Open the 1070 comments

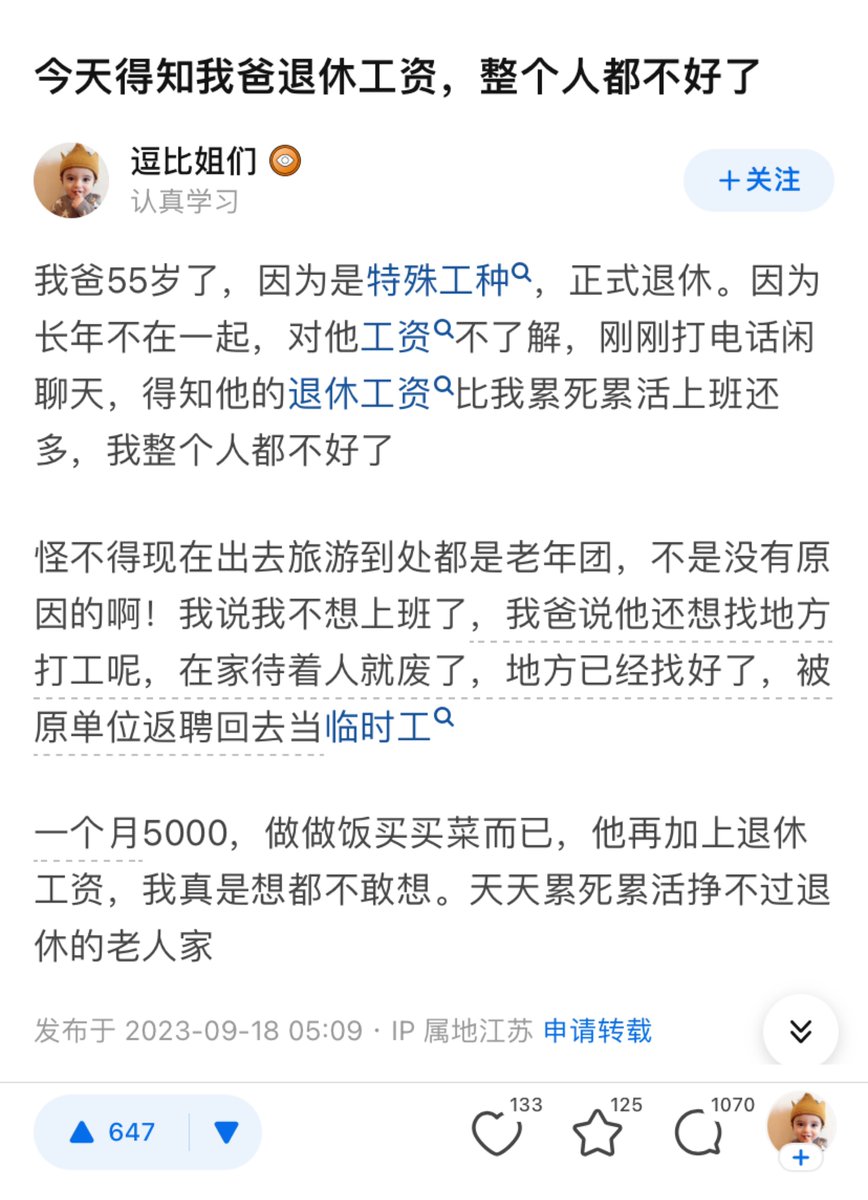pyautogui.click(x=697, y=1134)
